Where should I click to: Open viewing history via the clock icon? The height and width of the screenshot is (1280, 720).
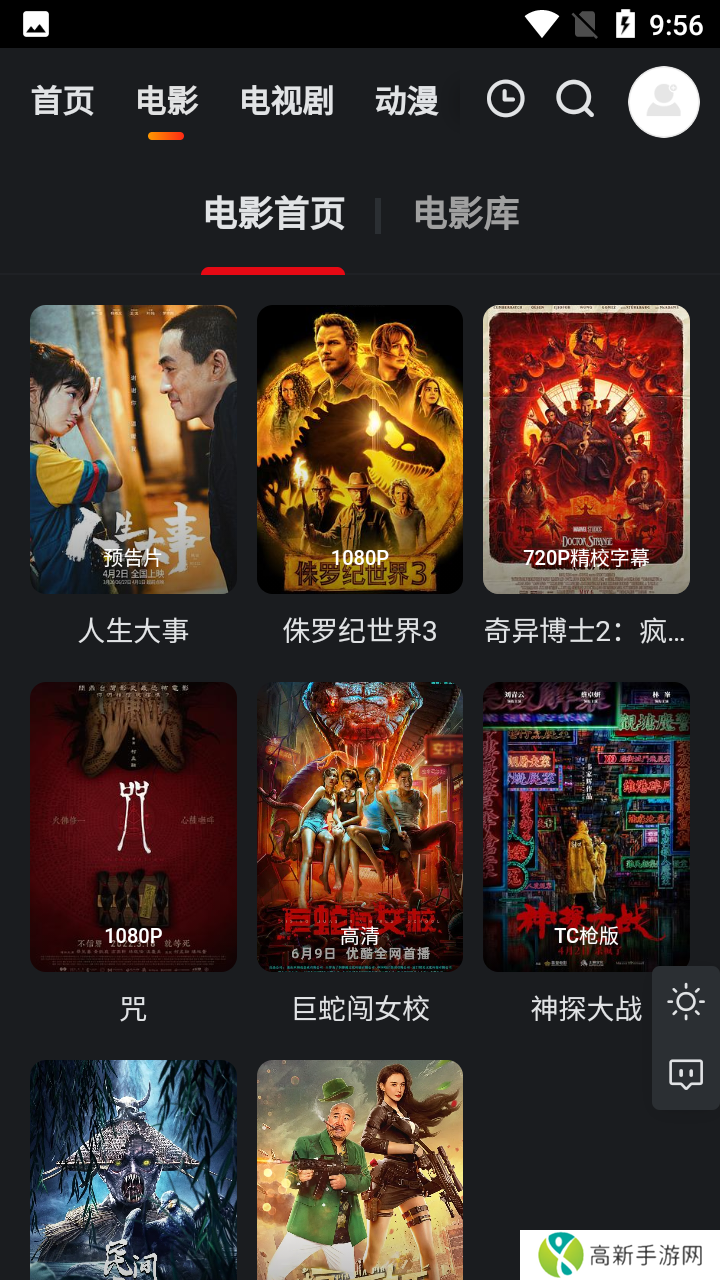(x=506, y=100)
